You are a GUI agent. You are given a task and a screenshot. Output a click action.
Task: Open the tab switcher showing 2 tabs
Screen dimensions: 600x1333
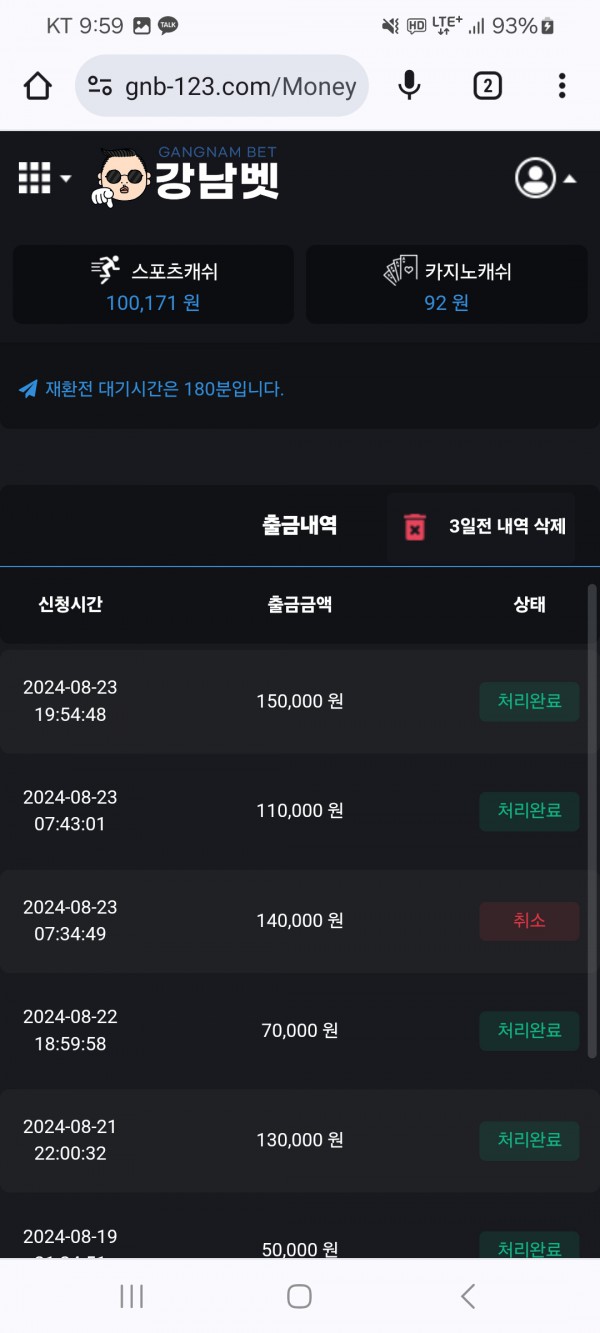click(487, 86)
